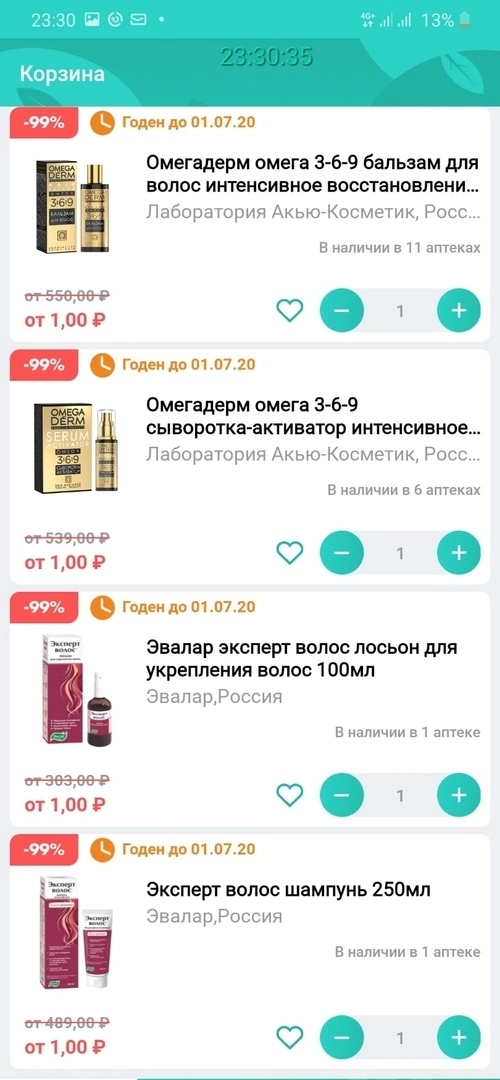
Task: Decrease quantity of Омегадерм бальзам для волос
Action: tap(341, 311)
